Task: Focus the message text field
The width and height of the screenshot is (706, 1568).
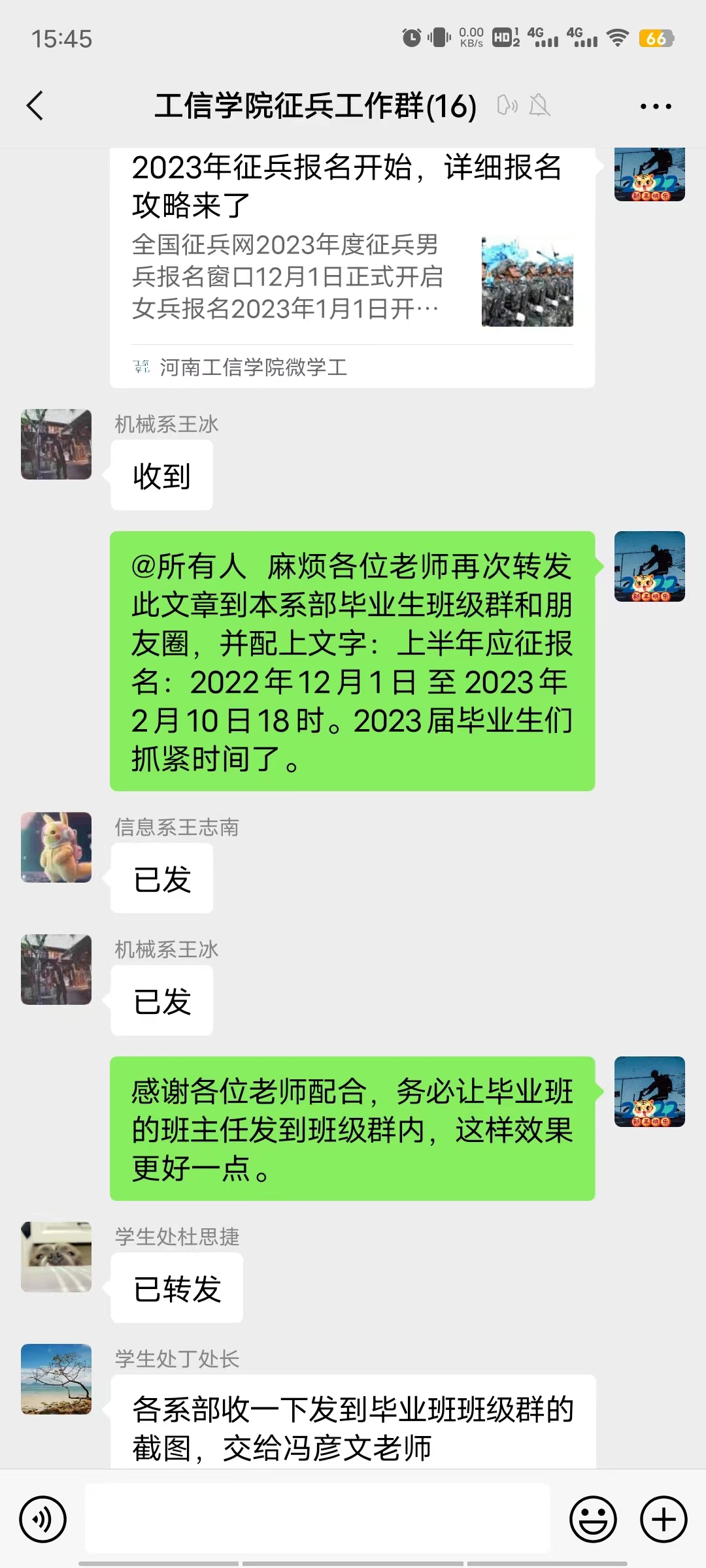Action: tap(318, 1519)
